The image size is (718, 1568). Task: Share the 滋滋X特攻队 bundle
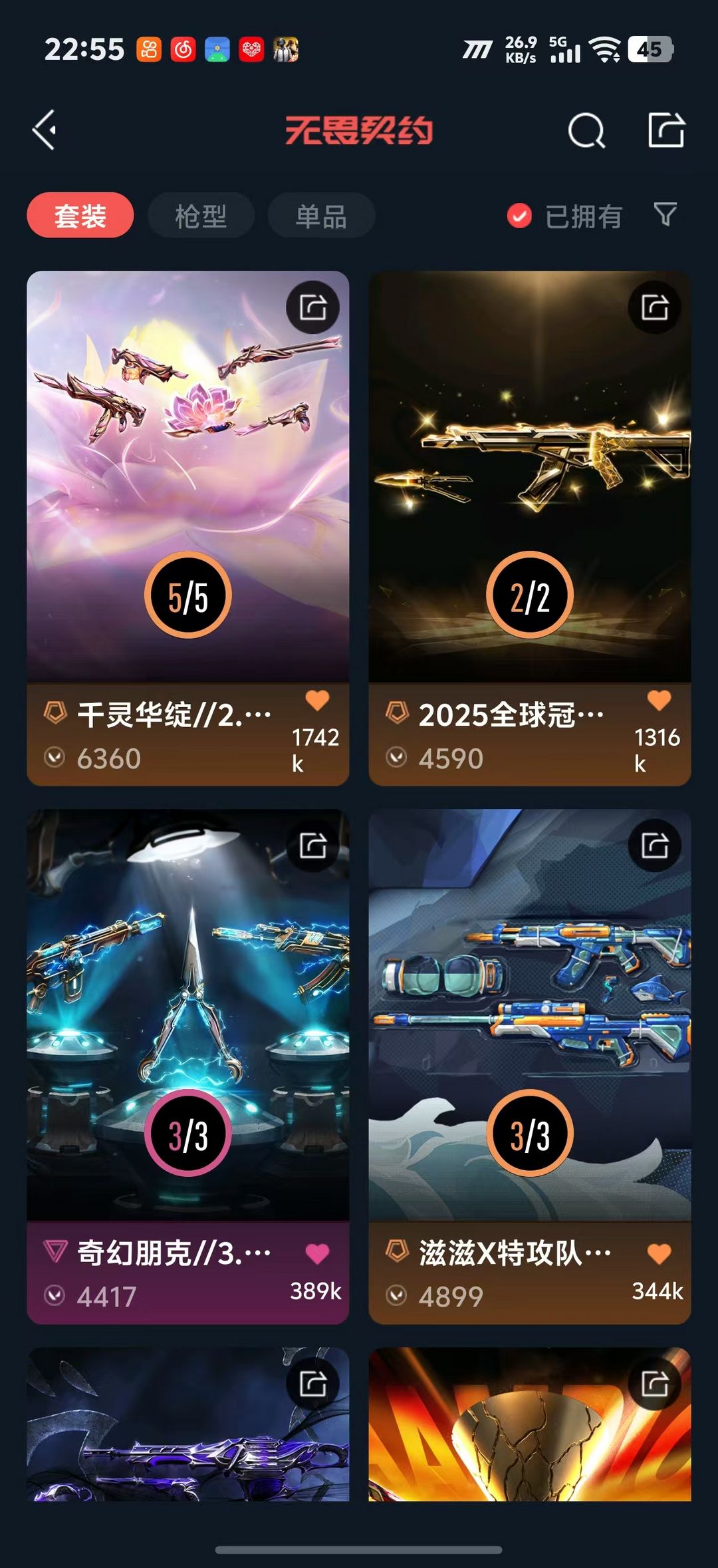(655, 846)
